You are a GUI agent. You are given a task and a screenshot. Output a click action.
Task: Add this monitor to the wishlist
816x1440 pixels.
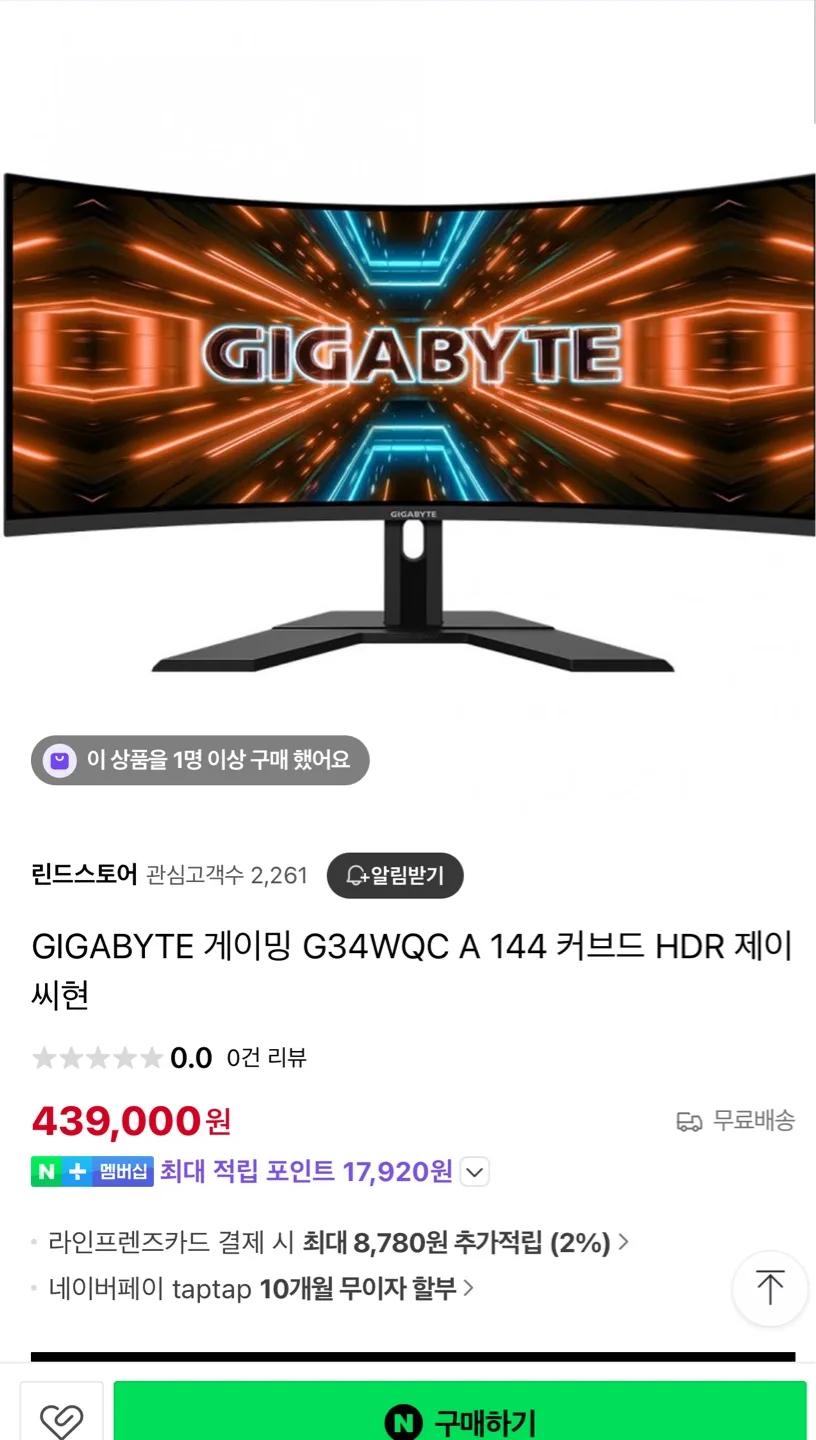pos(61,1418)
